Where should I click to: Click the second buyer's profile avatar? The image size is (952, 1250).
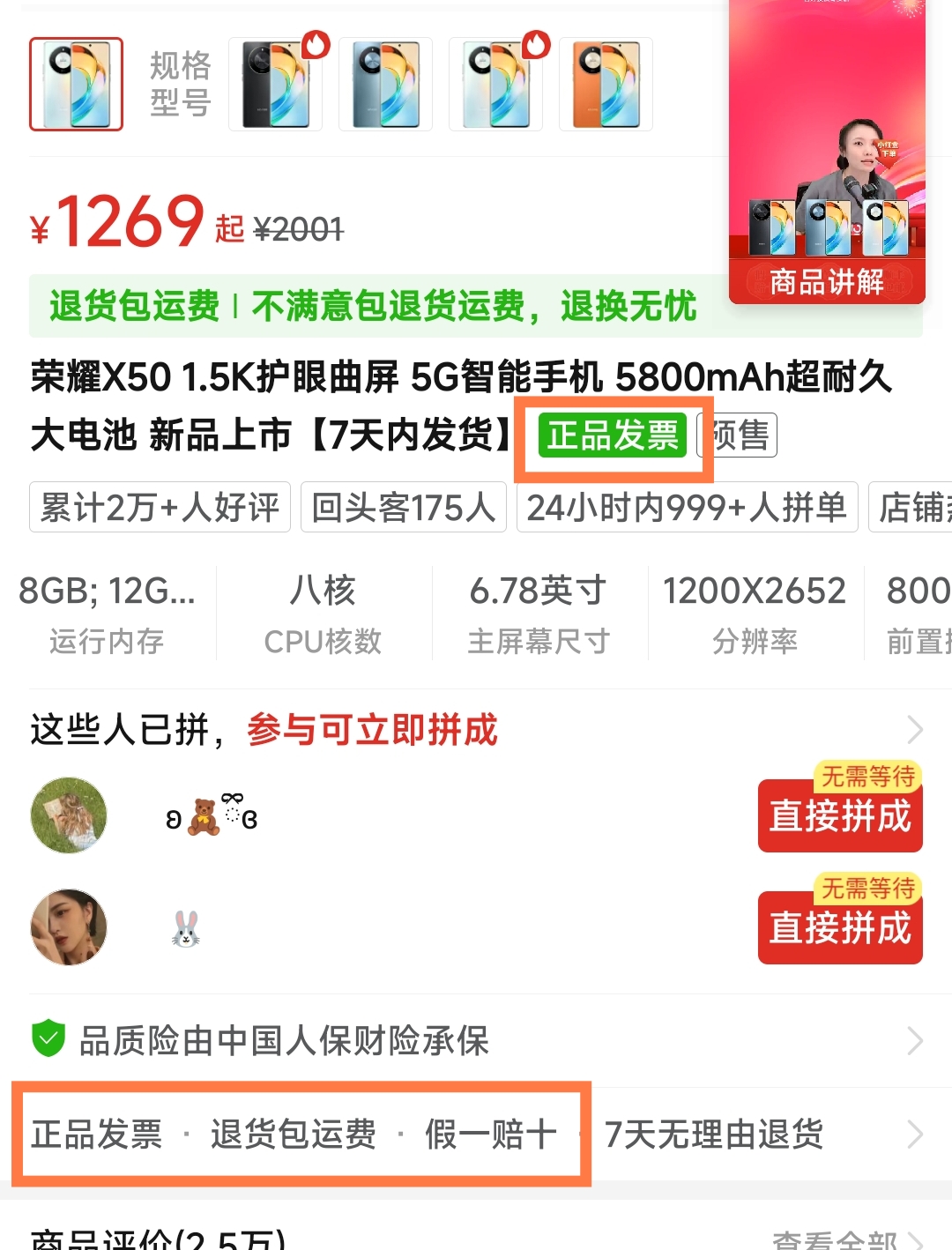click(x=68, y=926)
